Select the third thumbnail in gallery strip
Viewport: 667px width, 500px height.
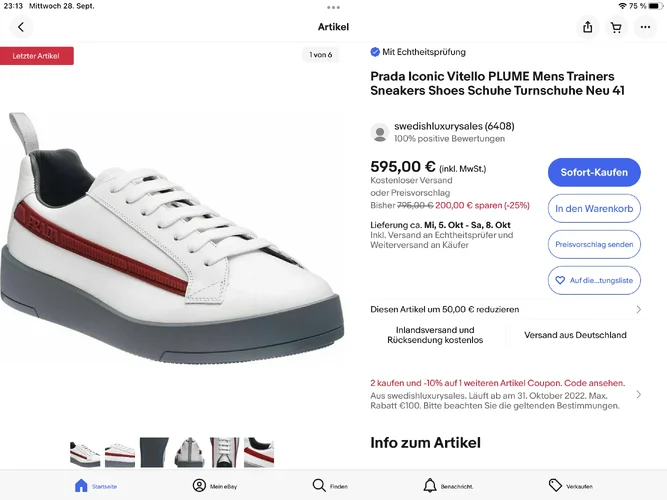(154, 452)
